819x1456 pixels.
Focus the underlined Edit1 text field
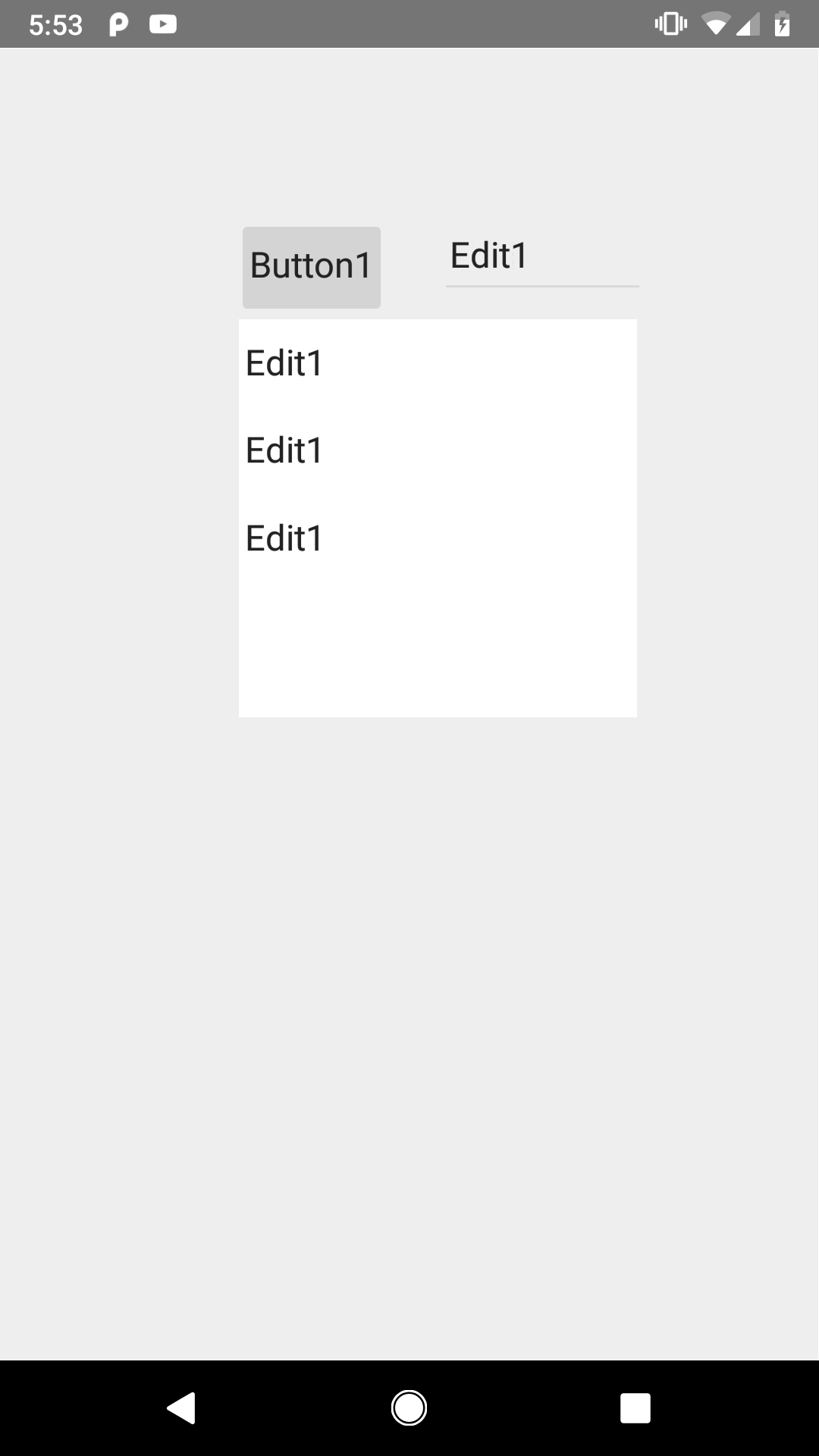pyautogui.click(x=541, y=258)
